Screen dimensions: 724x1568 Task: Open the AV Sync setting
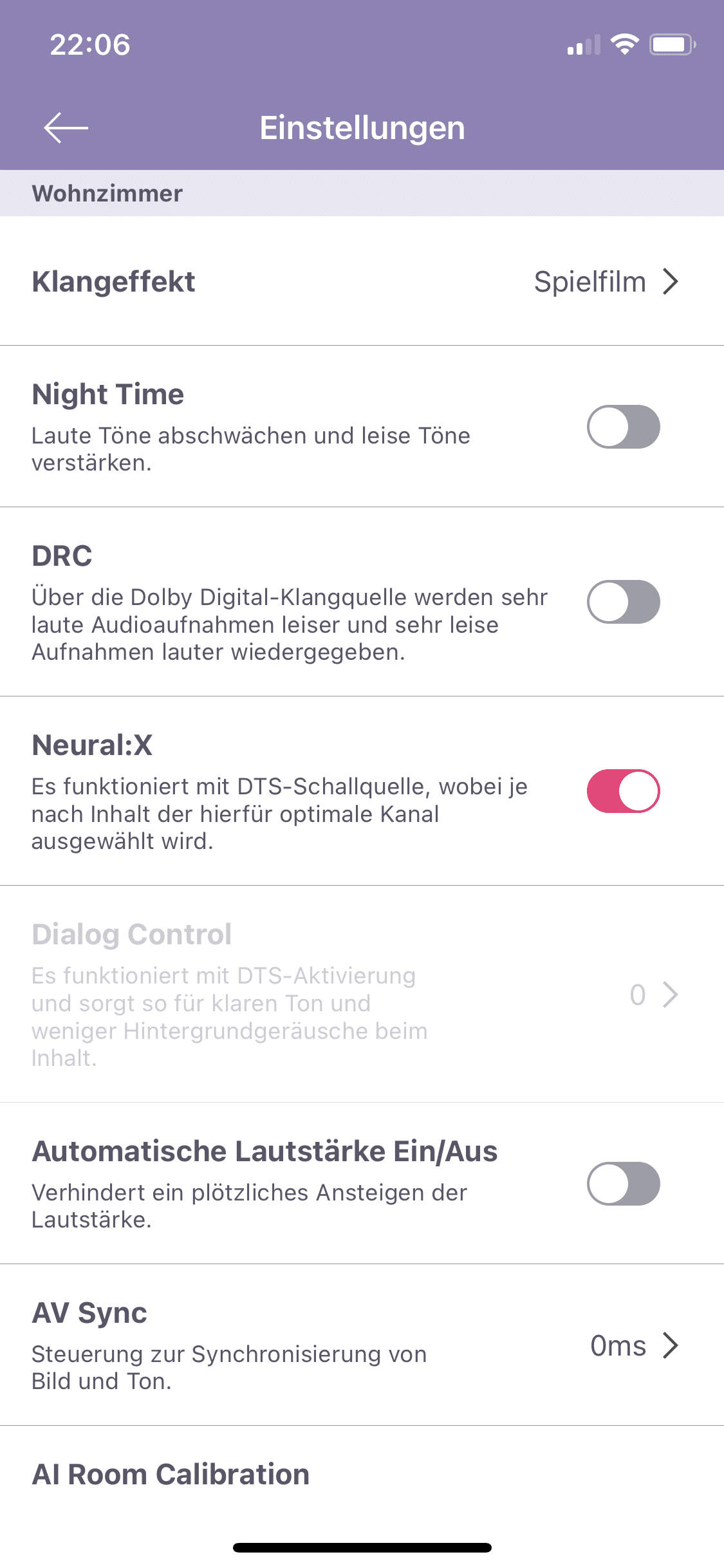click(x=362, y=1345)
